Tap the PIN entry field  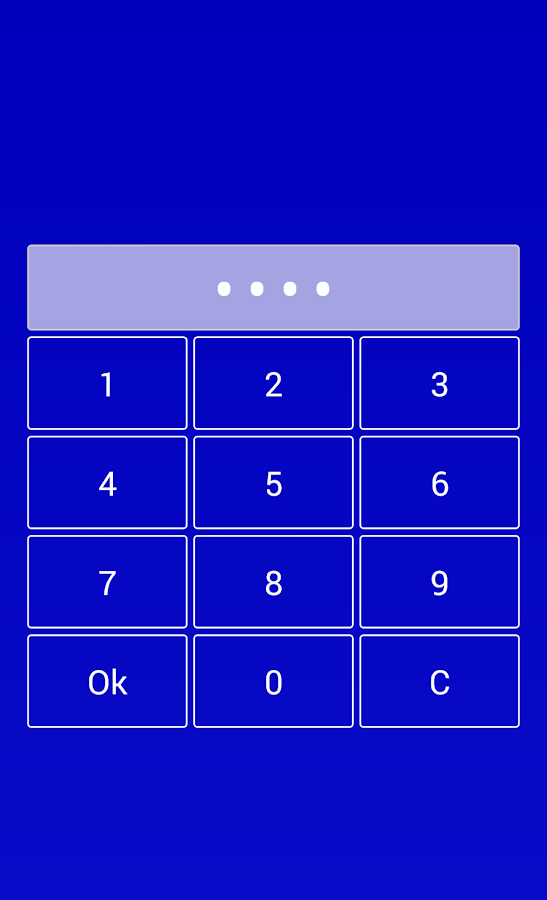(273, 288)
